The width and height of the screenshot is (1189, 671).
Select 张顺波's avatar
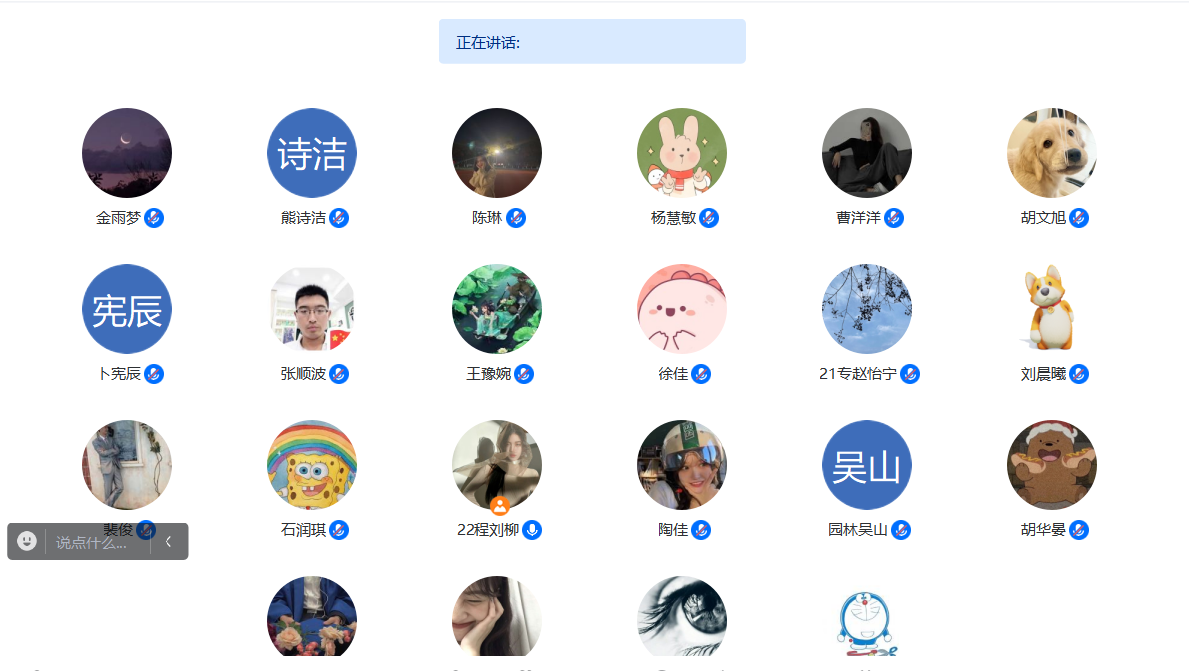pyautogui.click(x=312, y=309)
